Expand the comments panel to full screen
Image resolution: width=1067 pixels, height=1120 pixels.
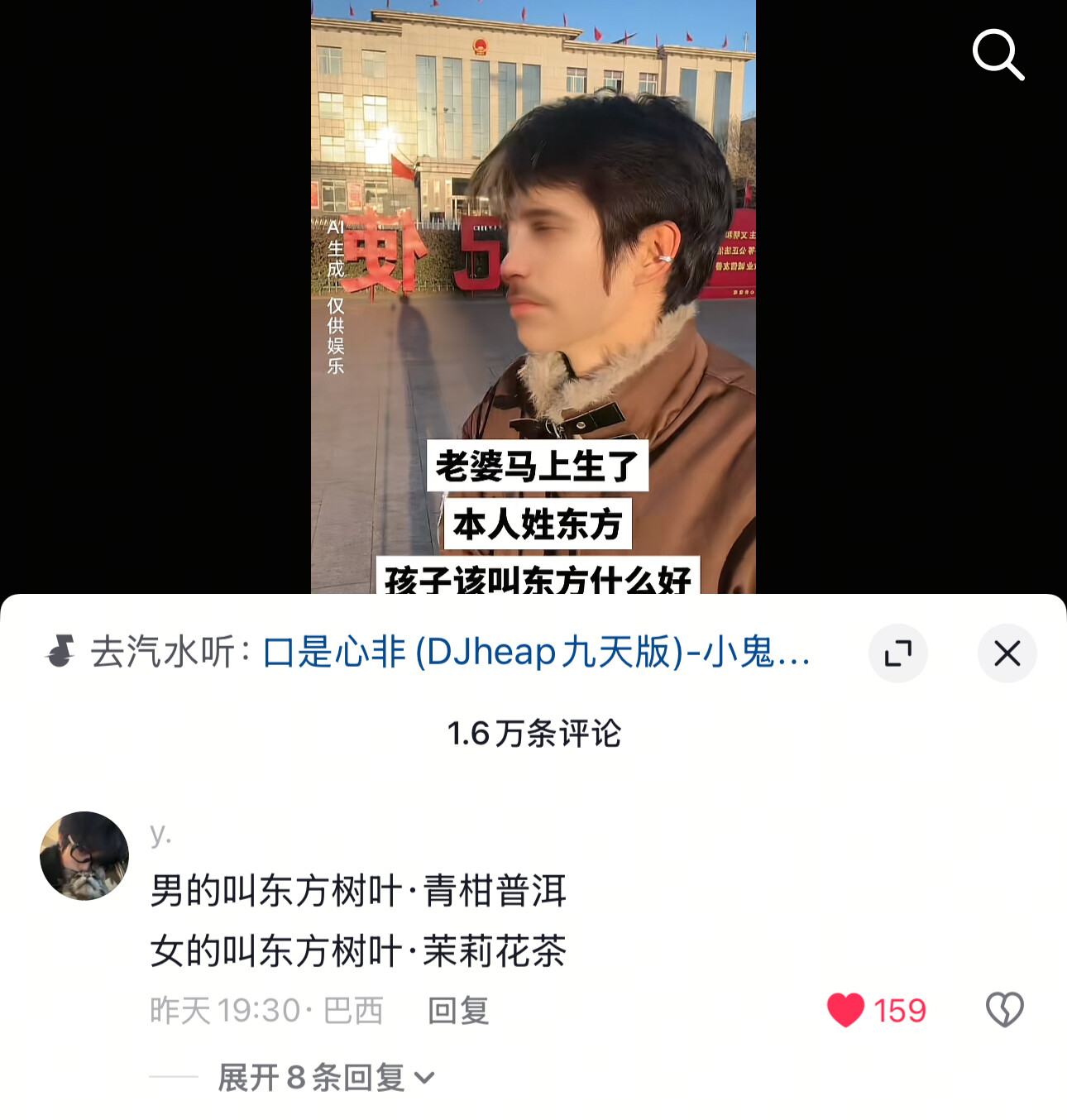[x=897, y=653]
